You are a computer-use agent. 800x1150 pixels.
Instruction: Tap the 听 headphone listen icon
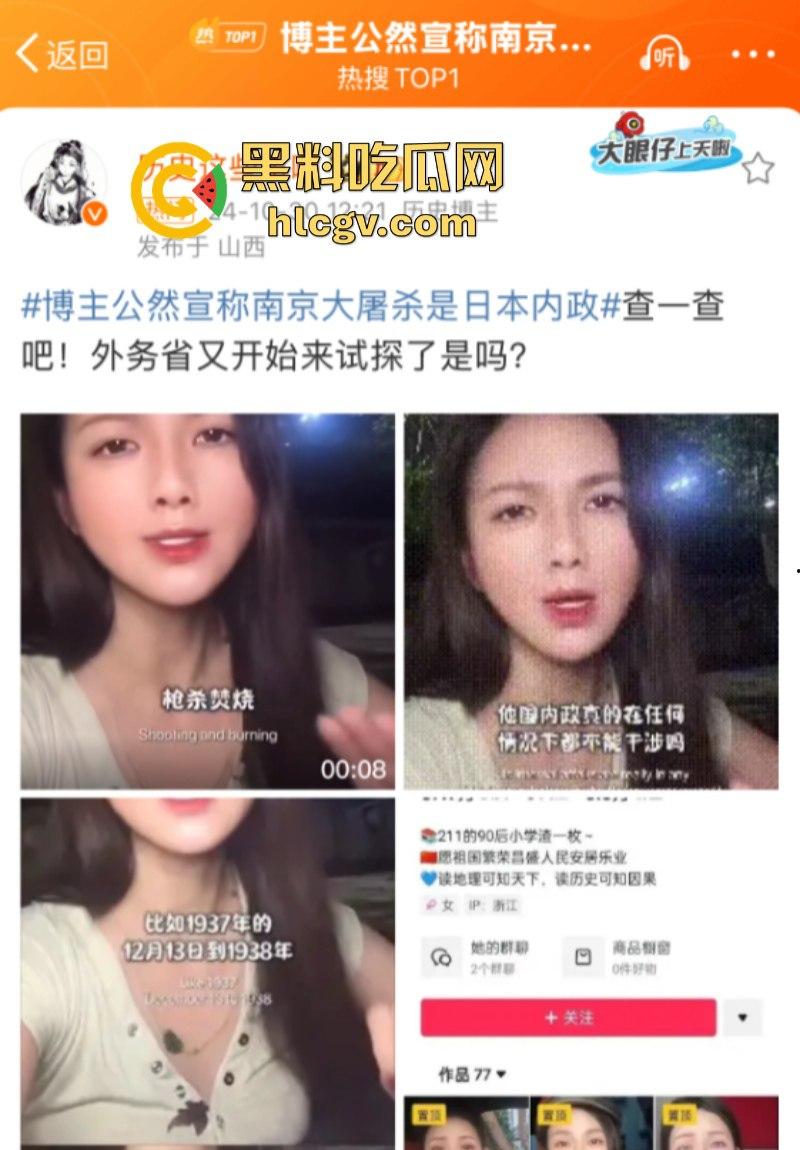pyautogui.click(x=665, y=56)
